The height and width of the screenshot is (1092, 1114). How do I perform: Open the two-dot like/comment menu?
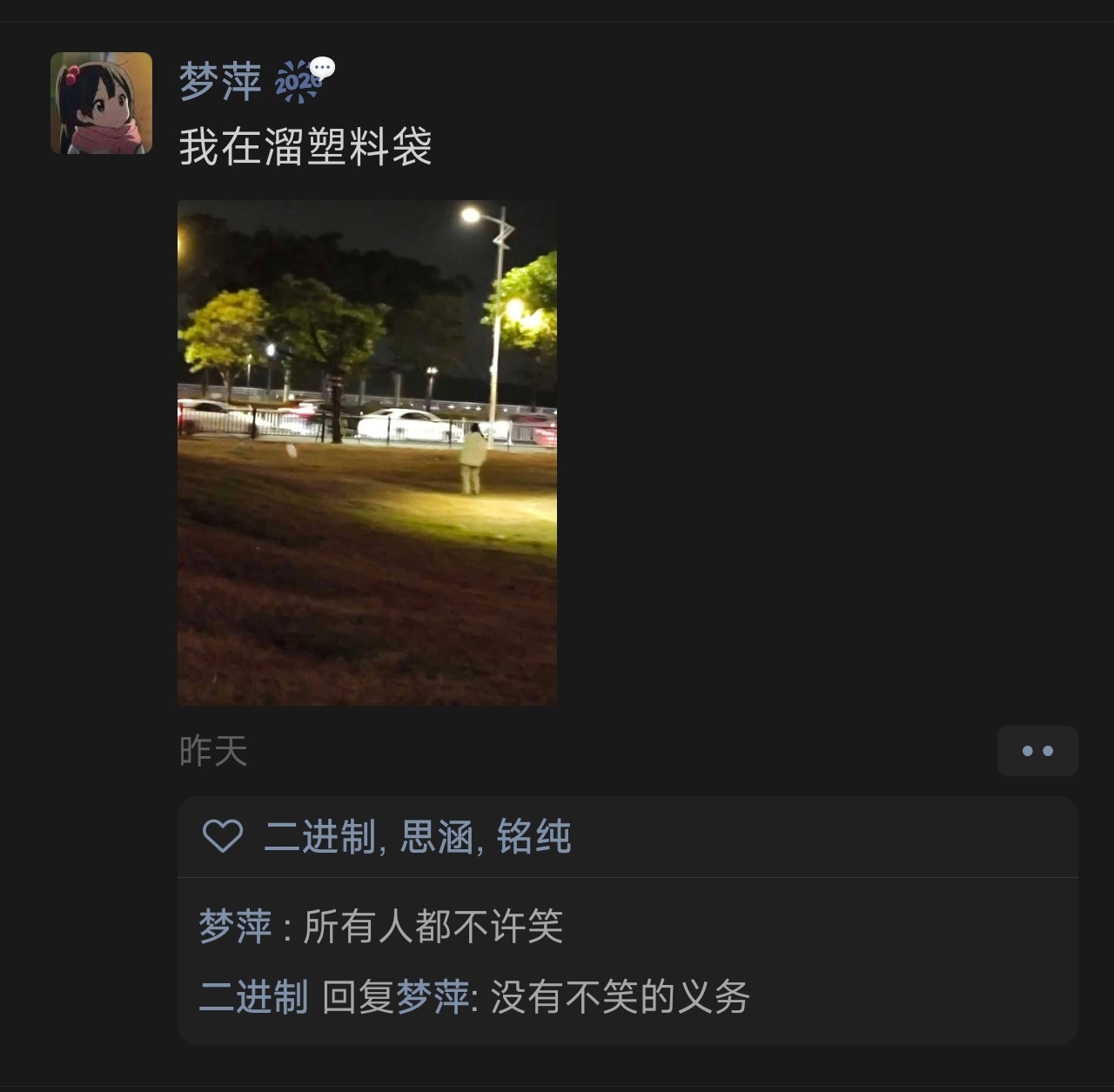(x=1037, y=750)
